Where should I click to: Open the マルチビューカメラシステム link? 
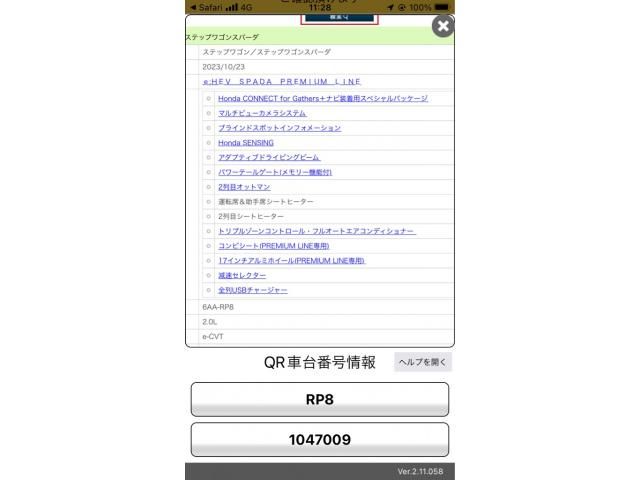pyautogui.click(x=262, y=113)
